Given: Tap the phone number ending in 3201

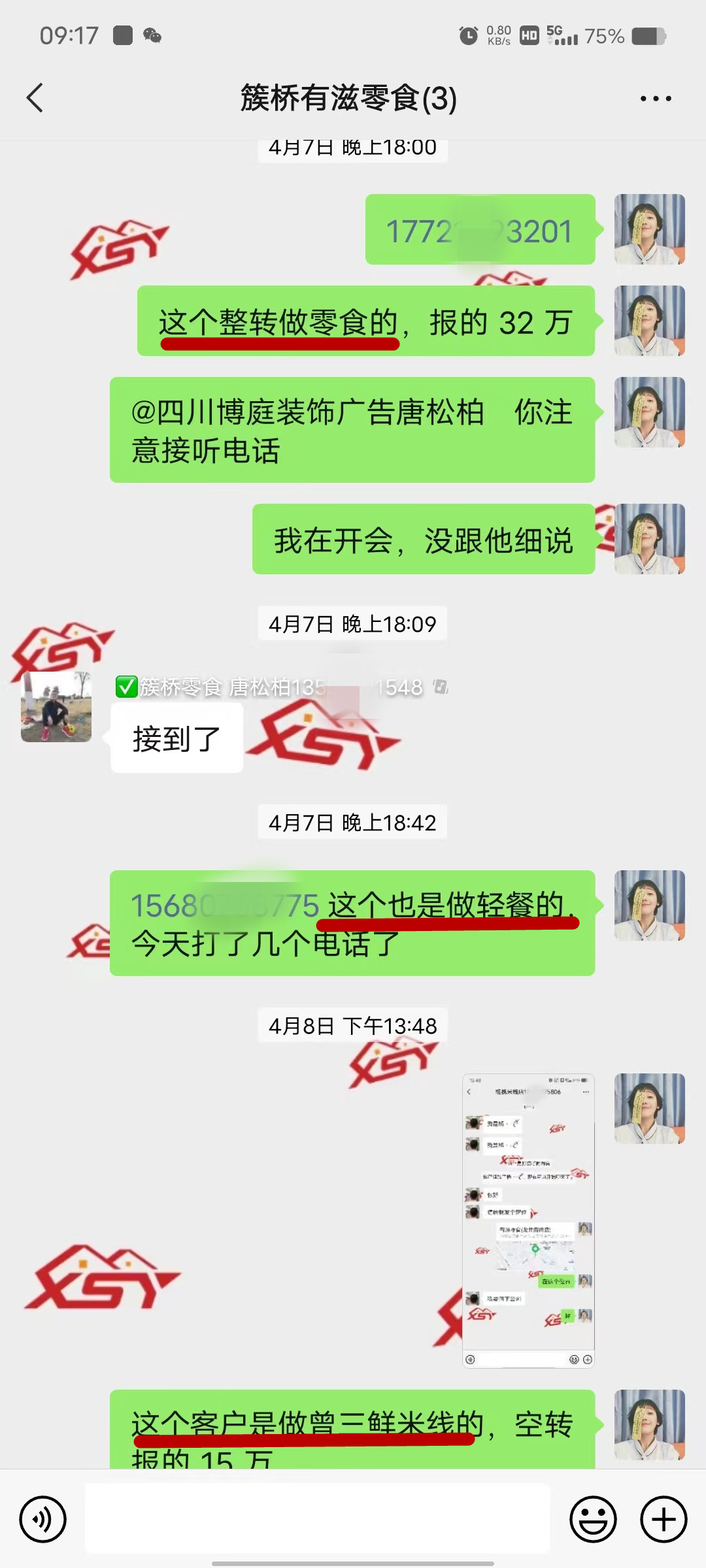Looking at the screenshot, I should 479,231.
